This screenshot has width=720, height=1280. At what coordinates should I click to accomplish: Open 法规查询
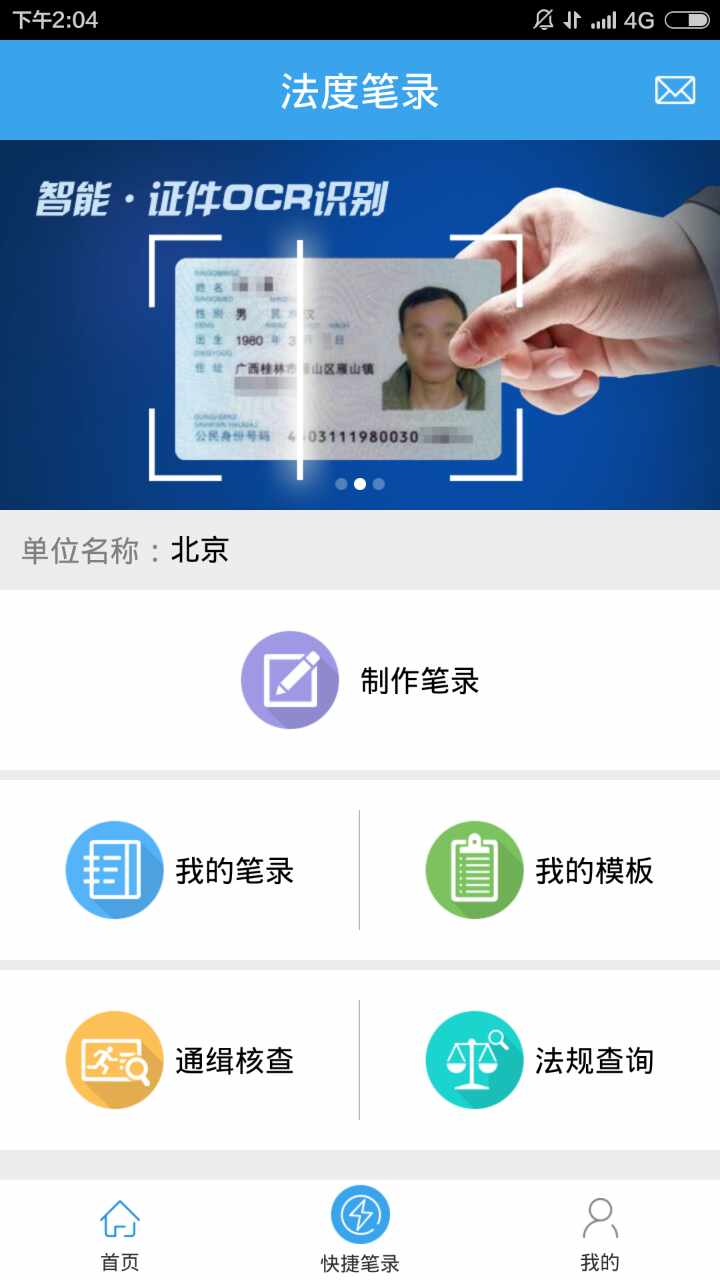[540, 1060]
